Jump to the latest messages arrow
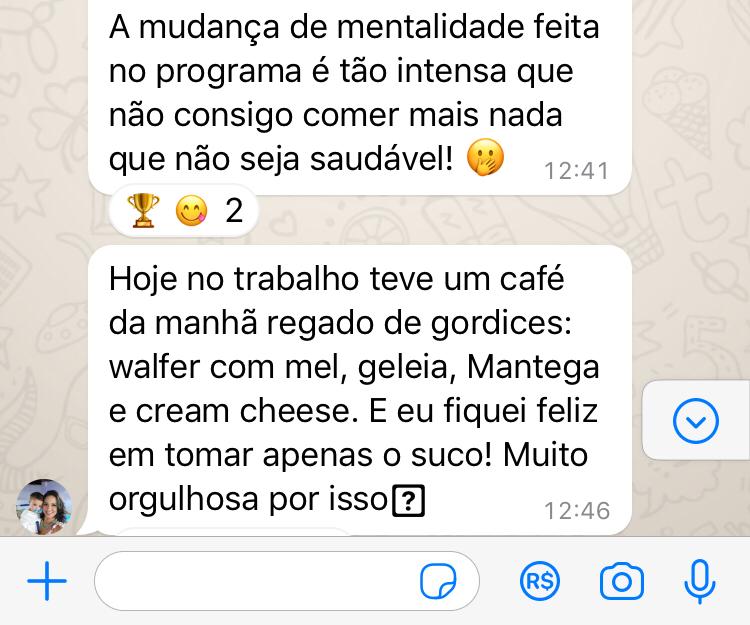This screenshot has width=750, height=625. (x=696, y=420)
